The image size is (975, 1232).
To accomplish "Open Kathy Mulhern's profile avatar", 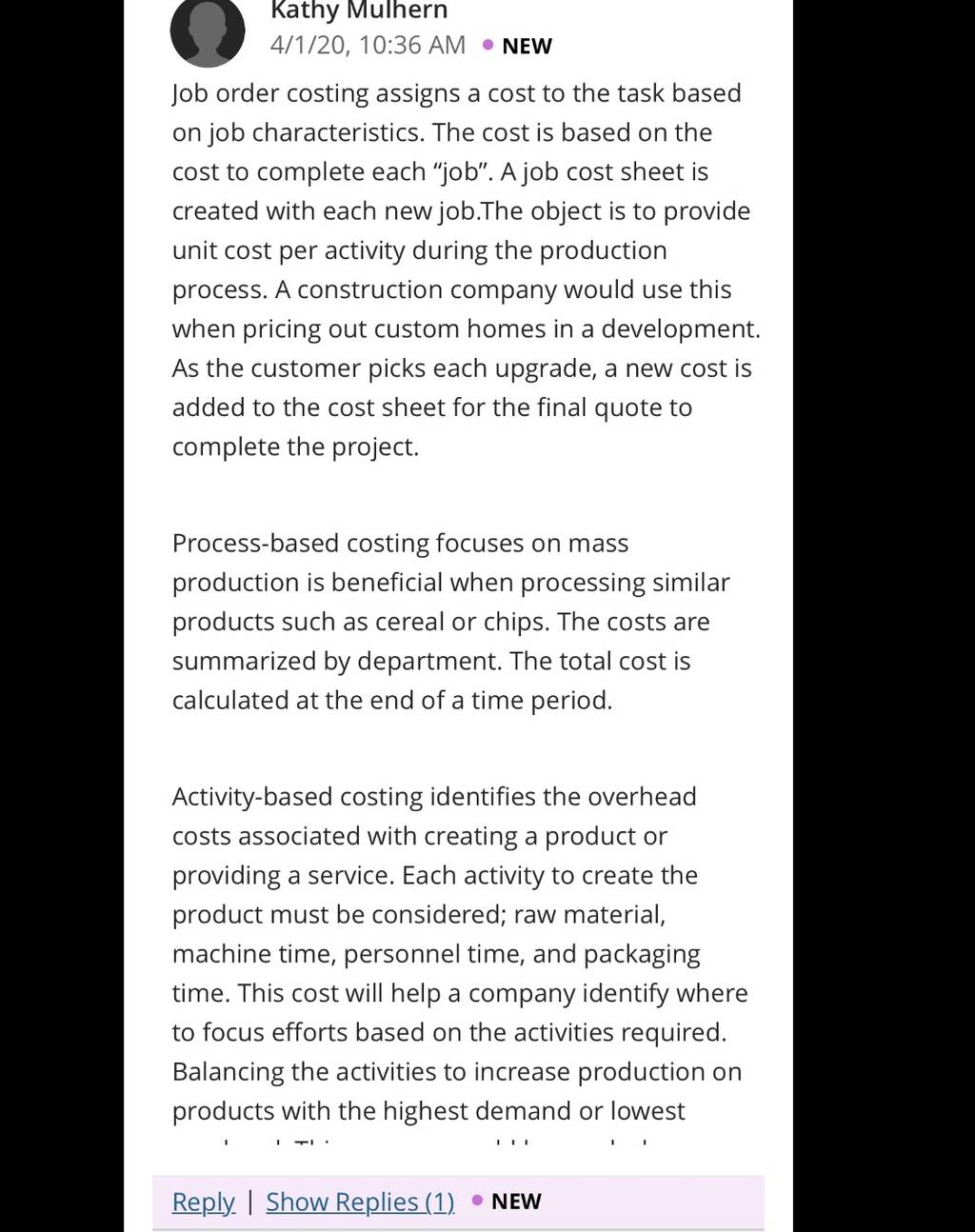I will pyautogui.click(x=208, y=30).
